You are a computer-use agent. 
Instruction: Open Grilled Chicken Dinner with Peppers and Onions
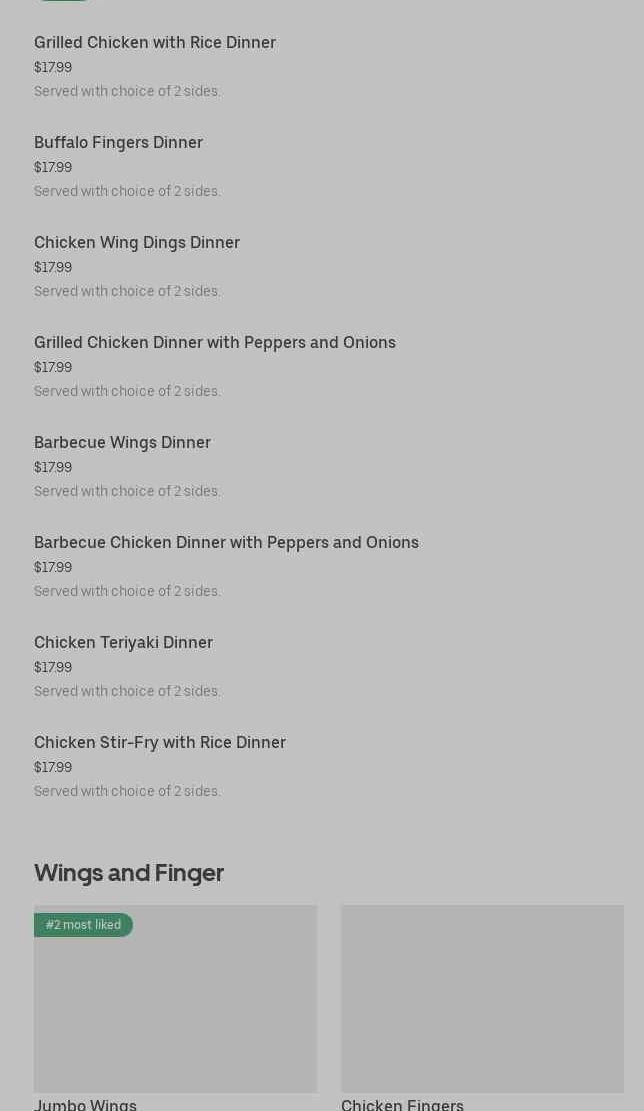tap(215, 343)
